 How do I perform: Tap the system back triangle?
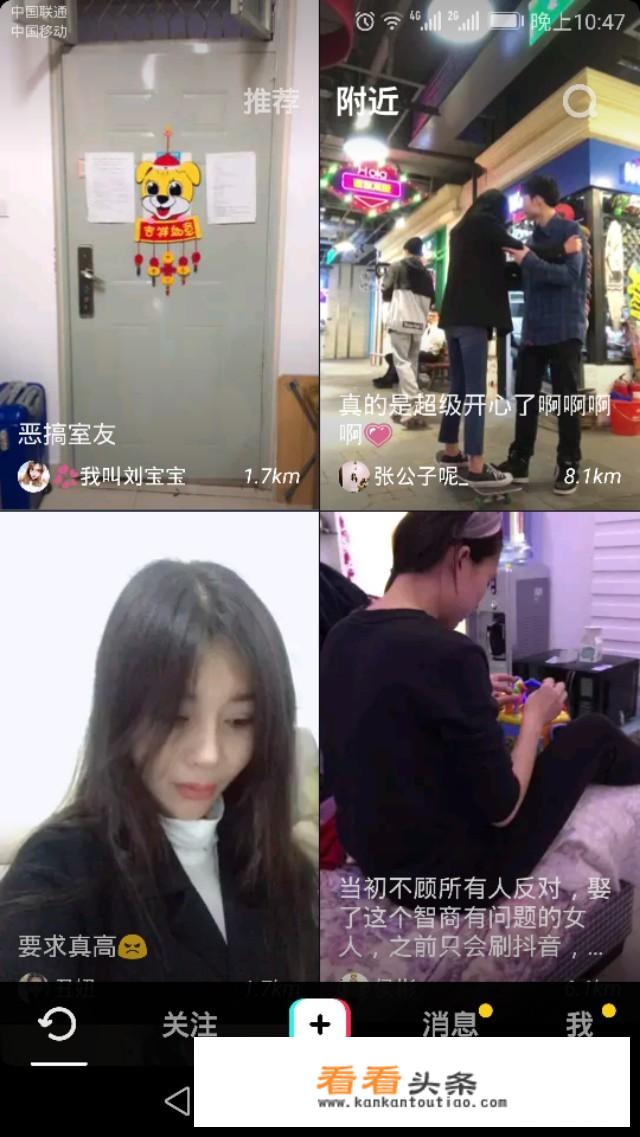(x=177, y=1101)
